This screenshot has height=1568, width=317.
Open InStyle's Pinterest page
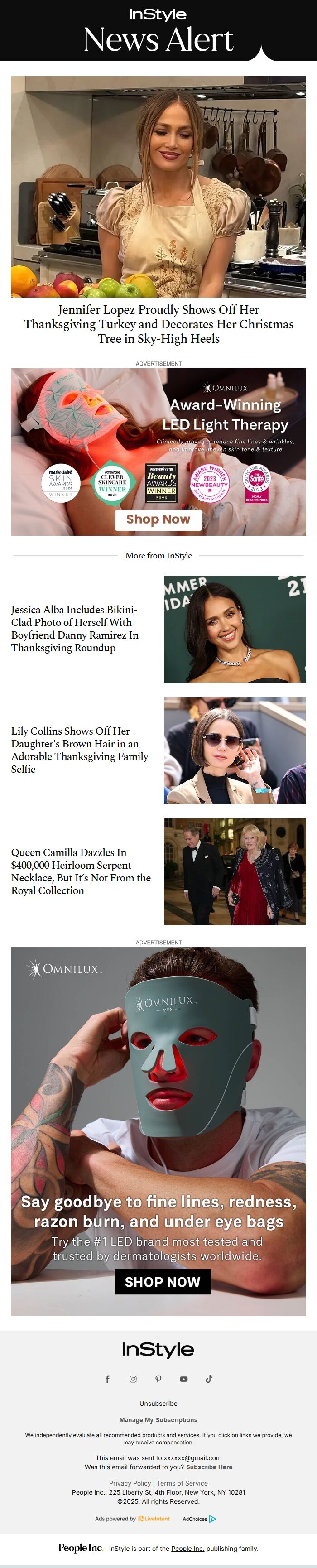(x=158, y=1379)
